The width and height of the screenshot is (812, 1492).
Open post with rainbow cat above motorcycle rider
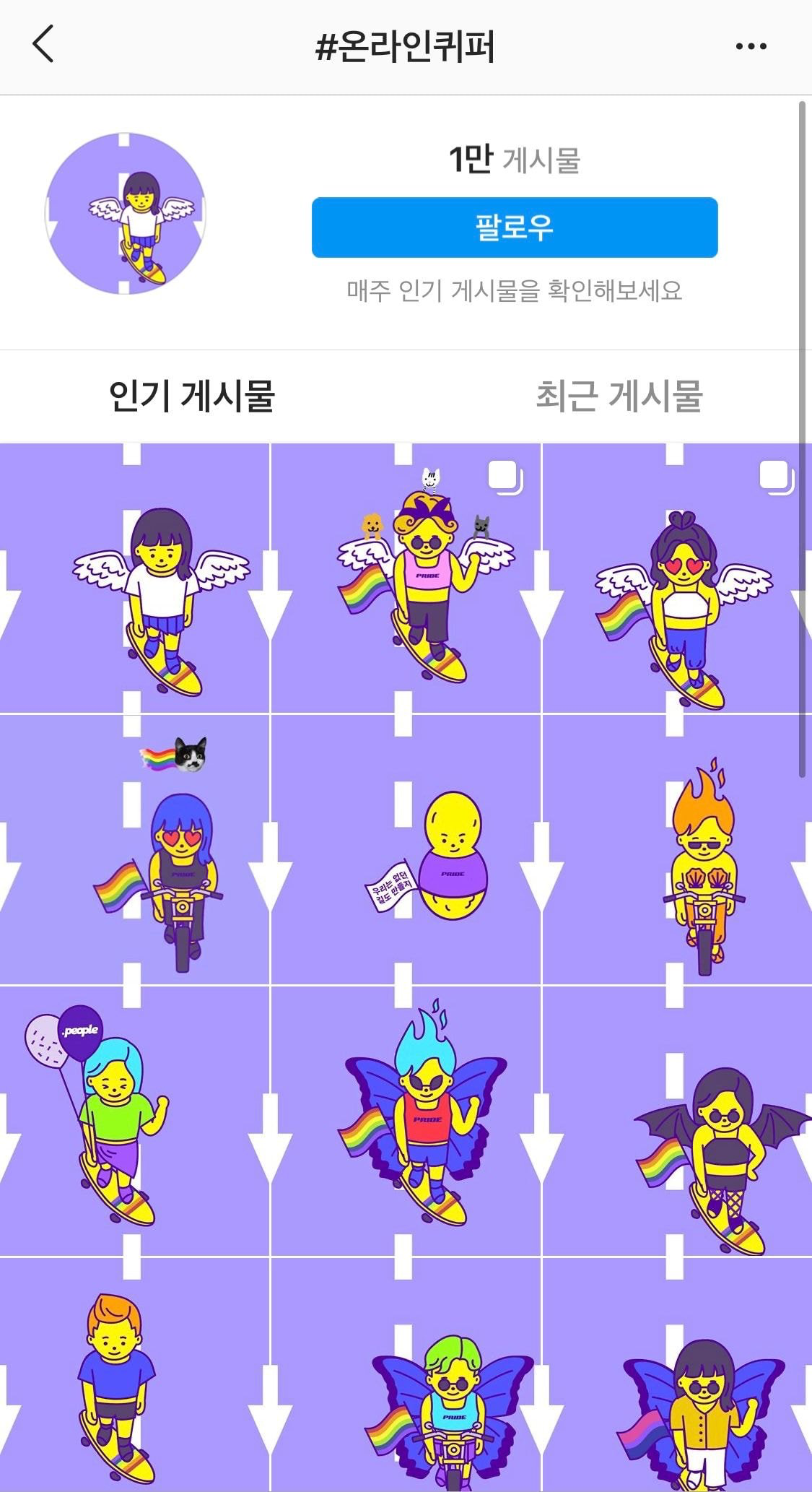point(134,849)
